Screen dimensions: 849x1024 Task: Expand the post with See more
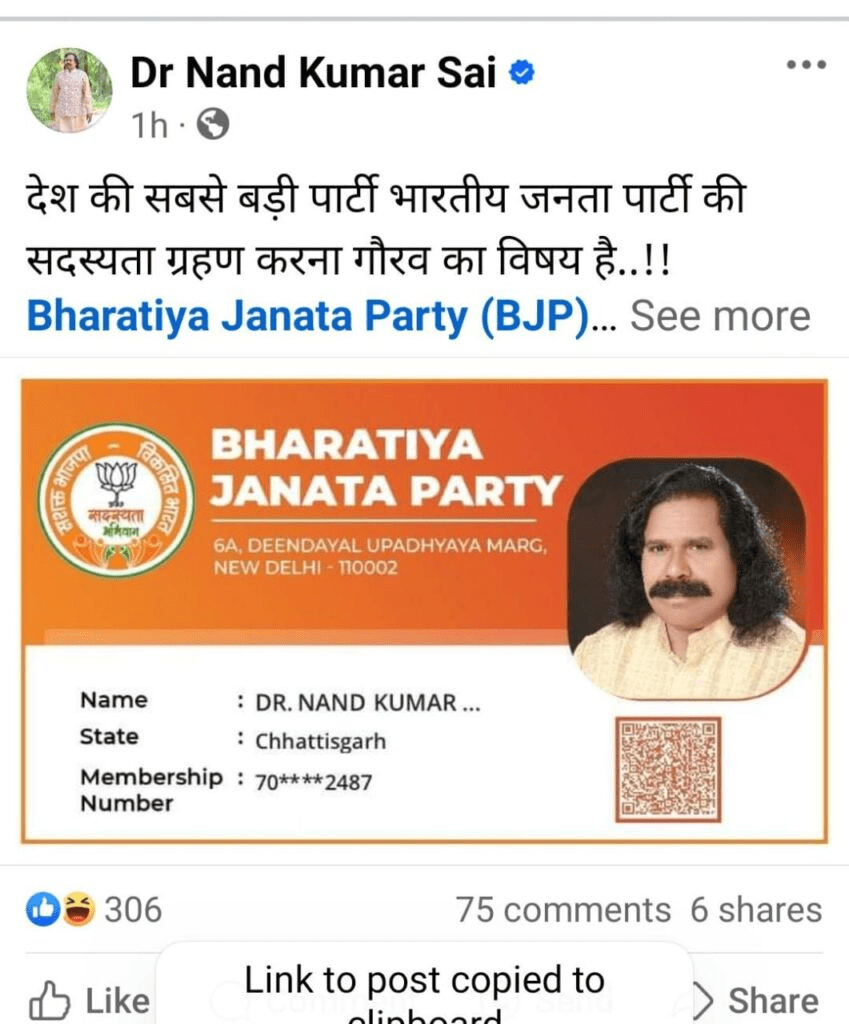[720, 316]
